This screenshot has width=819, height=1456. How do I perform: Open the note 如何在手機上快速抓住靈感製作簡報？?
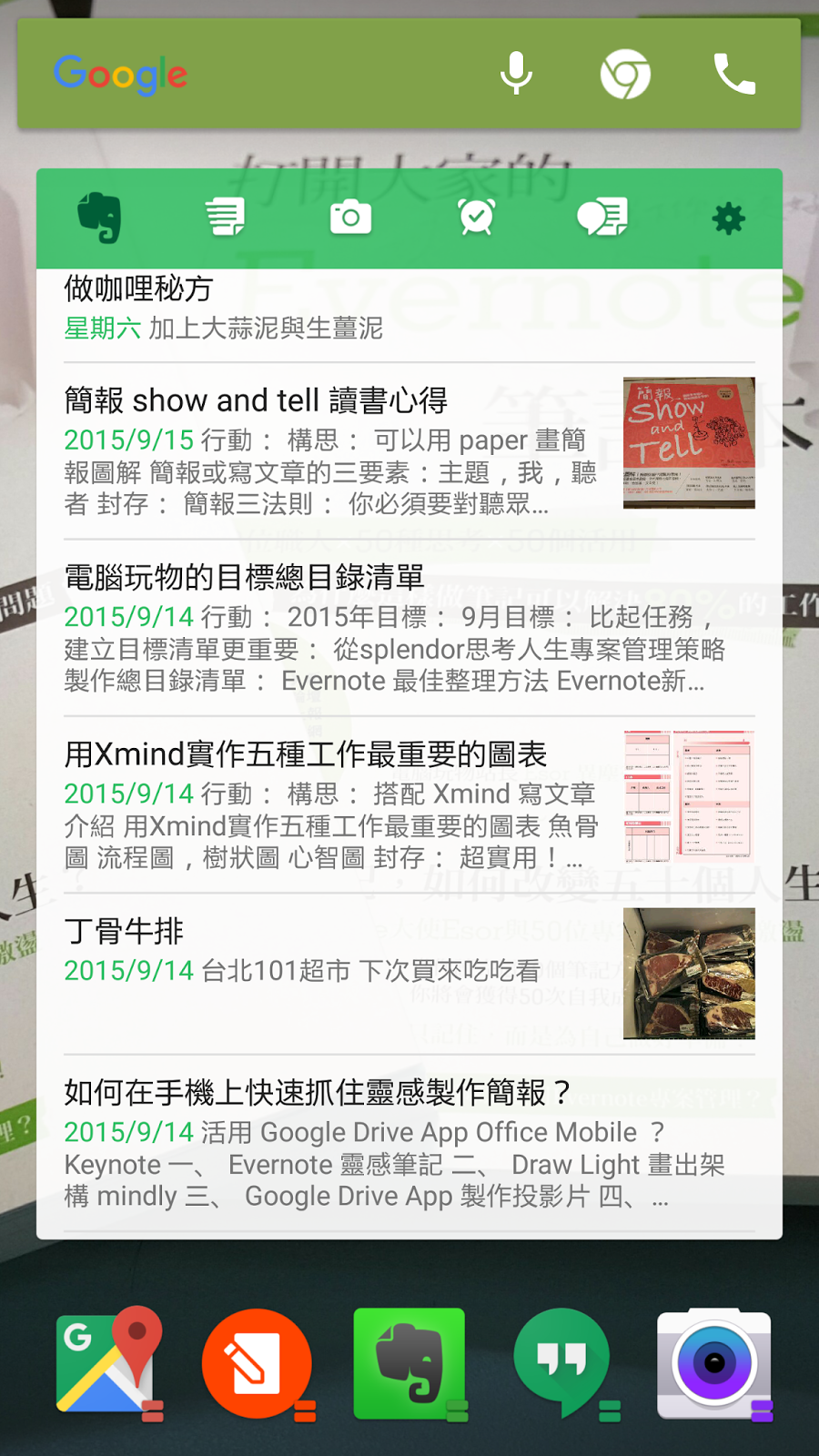click(x=391, y=1142)
